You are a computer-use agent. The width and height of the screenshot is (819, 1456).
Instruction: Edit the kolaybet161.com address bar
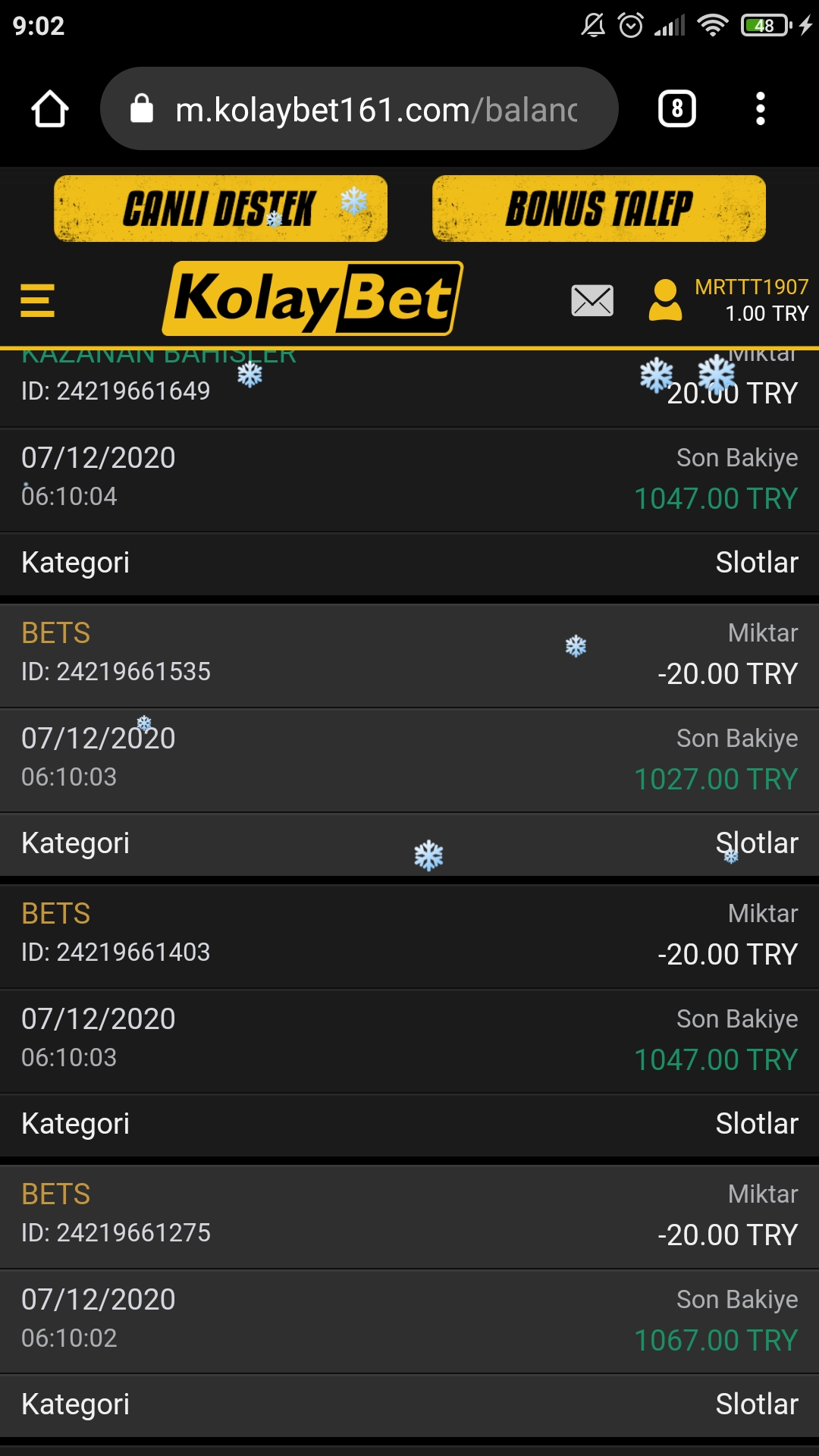click(x=359, y=108)
